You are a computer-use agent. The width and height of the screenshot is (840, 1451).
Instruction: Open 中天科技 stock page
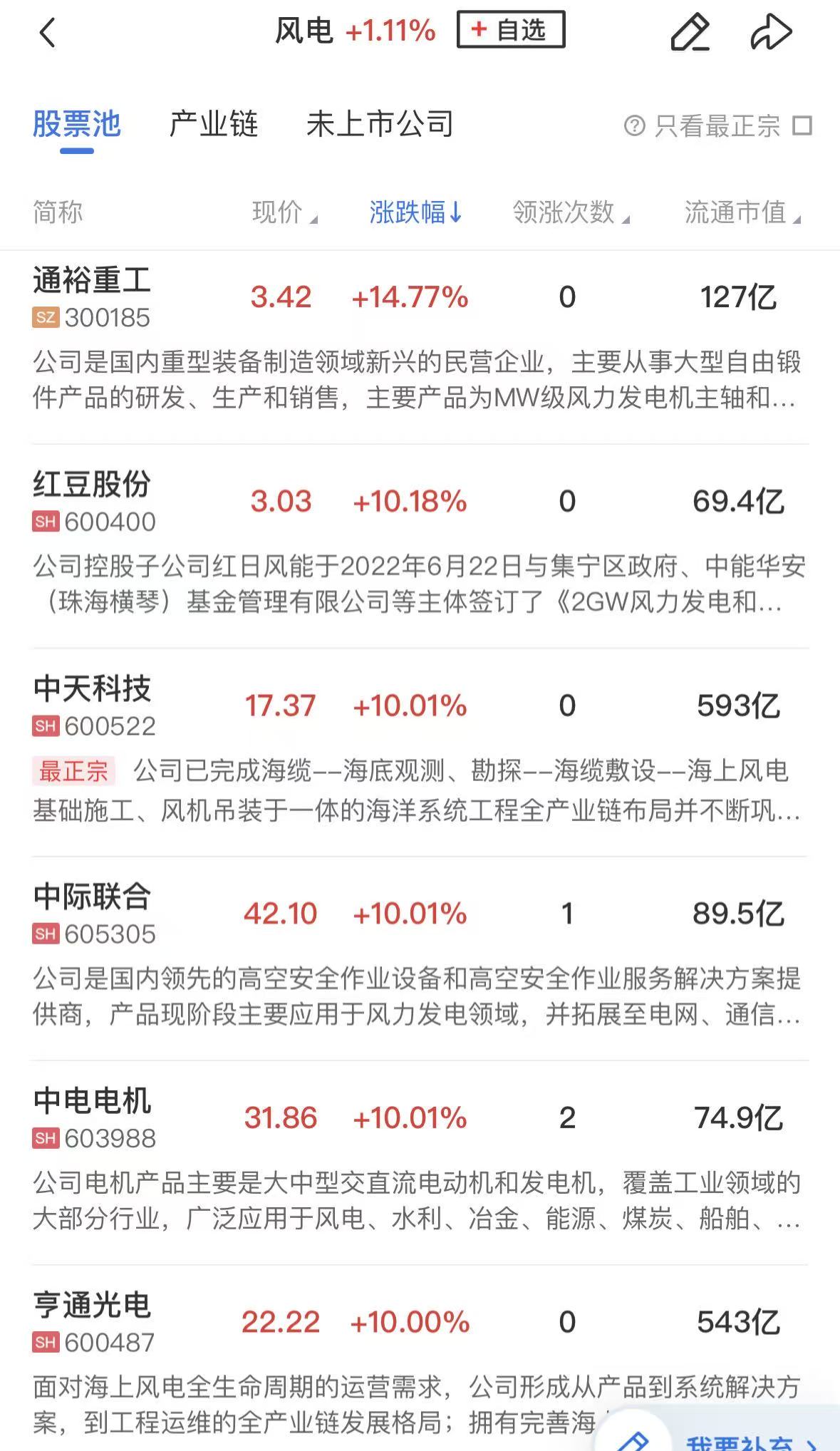(92, 689)
